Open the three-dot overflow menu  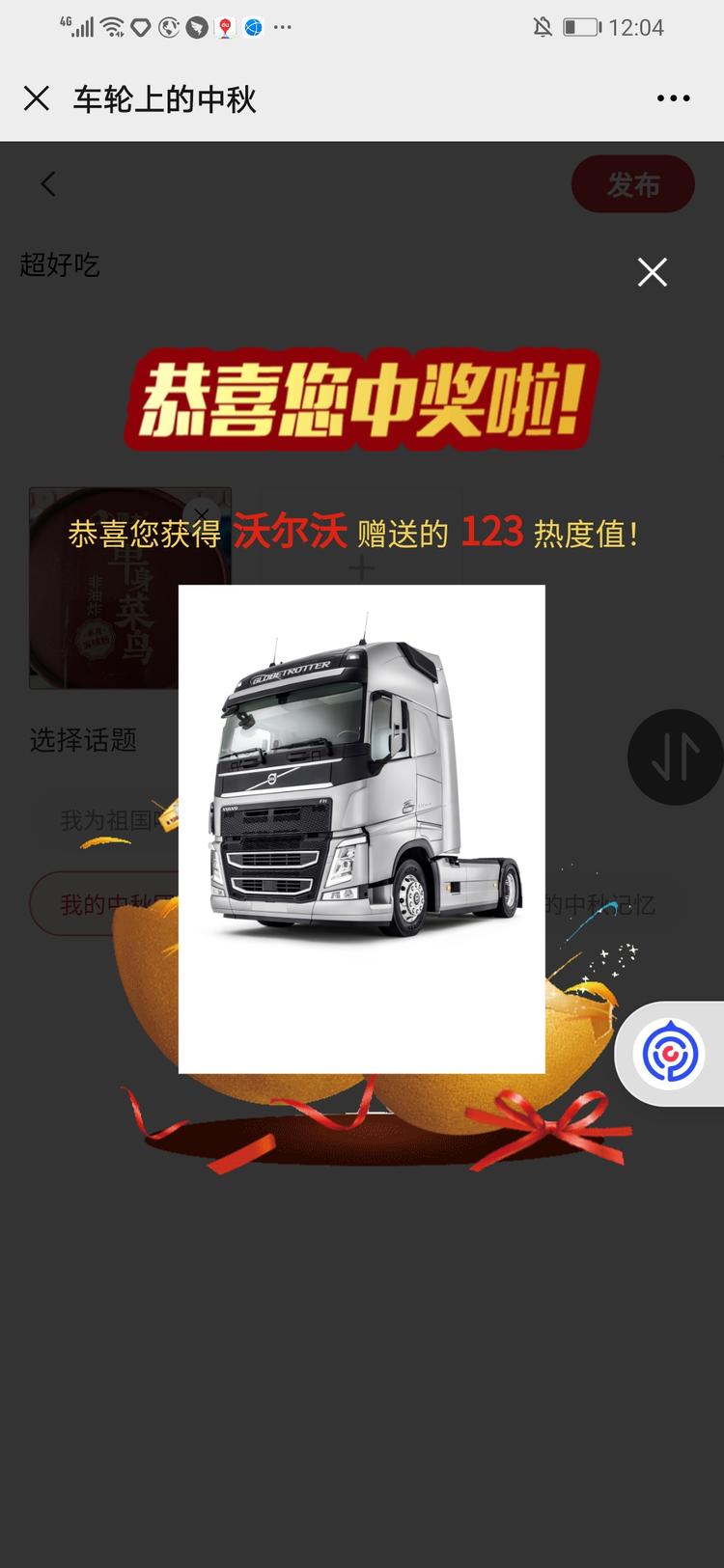pyautogui.click(x=673, y=98)
